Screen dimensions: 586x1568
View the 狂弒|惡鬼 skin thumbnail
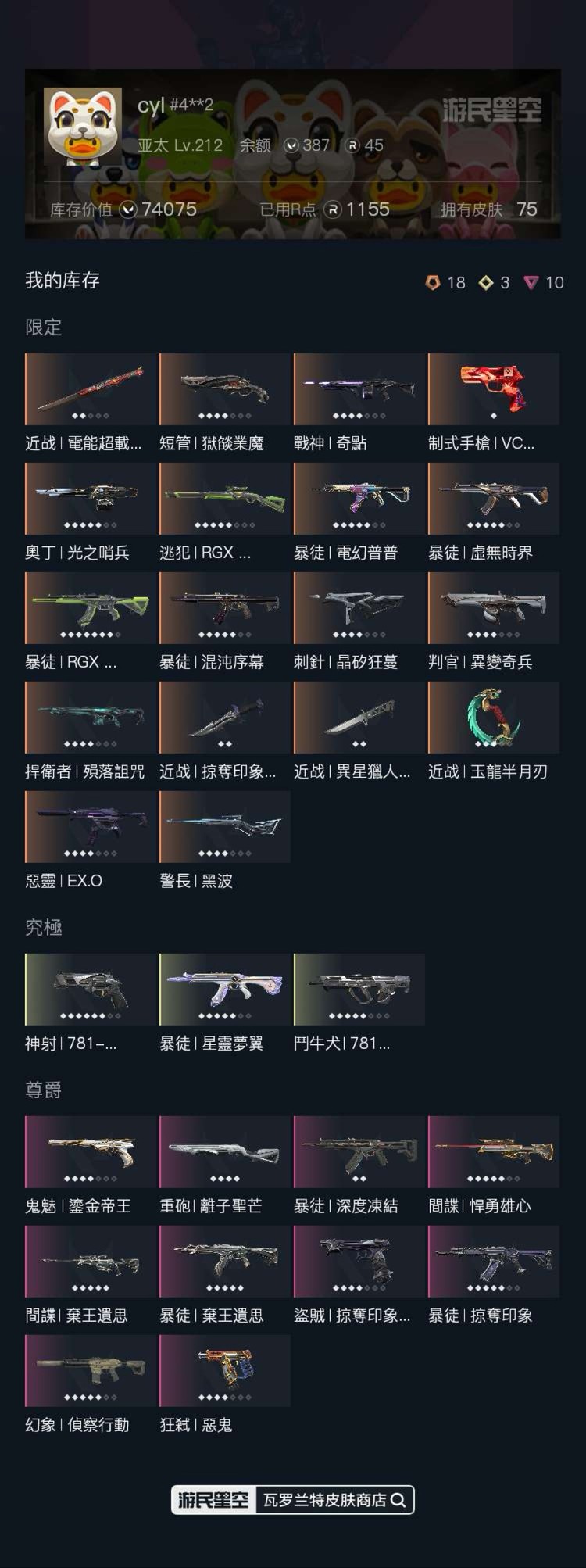coord(223,1370)
